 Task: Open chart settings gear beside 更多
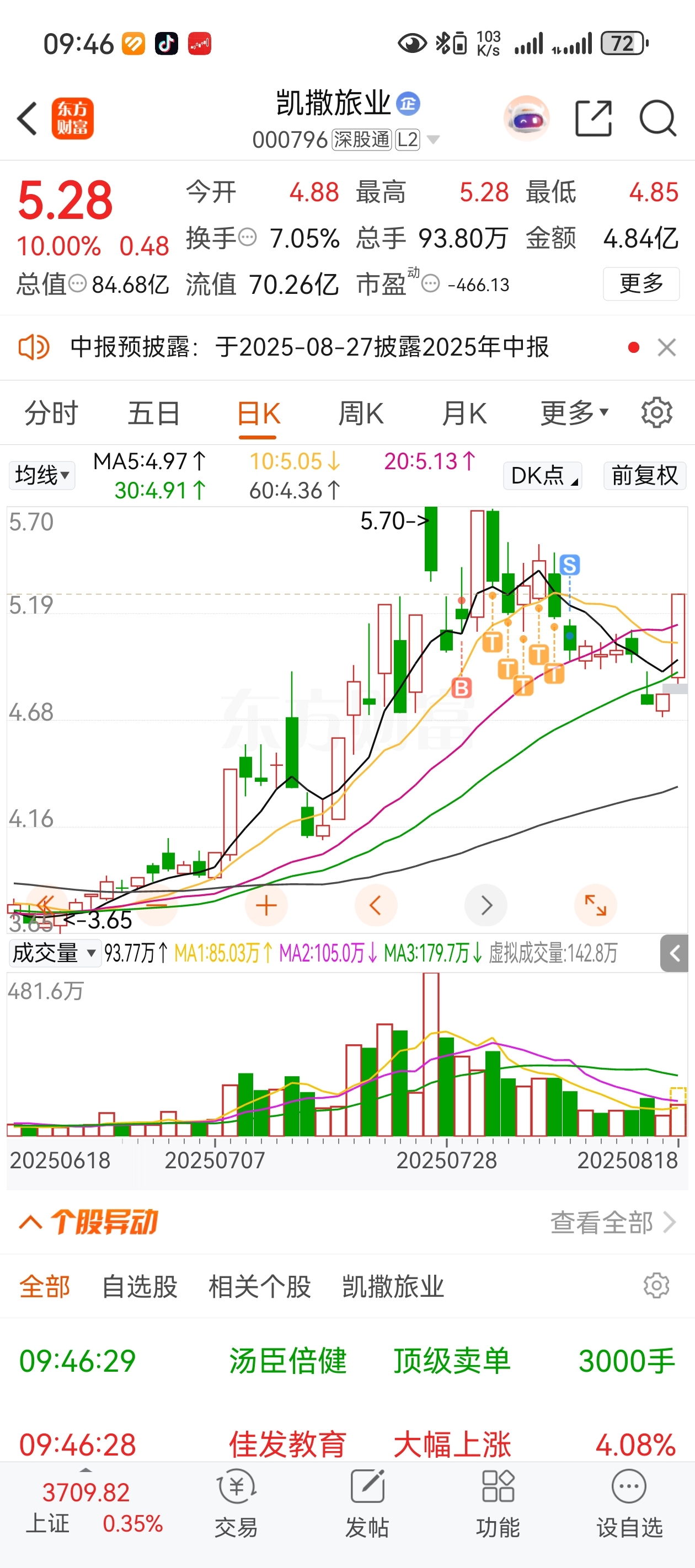(656, 413)
